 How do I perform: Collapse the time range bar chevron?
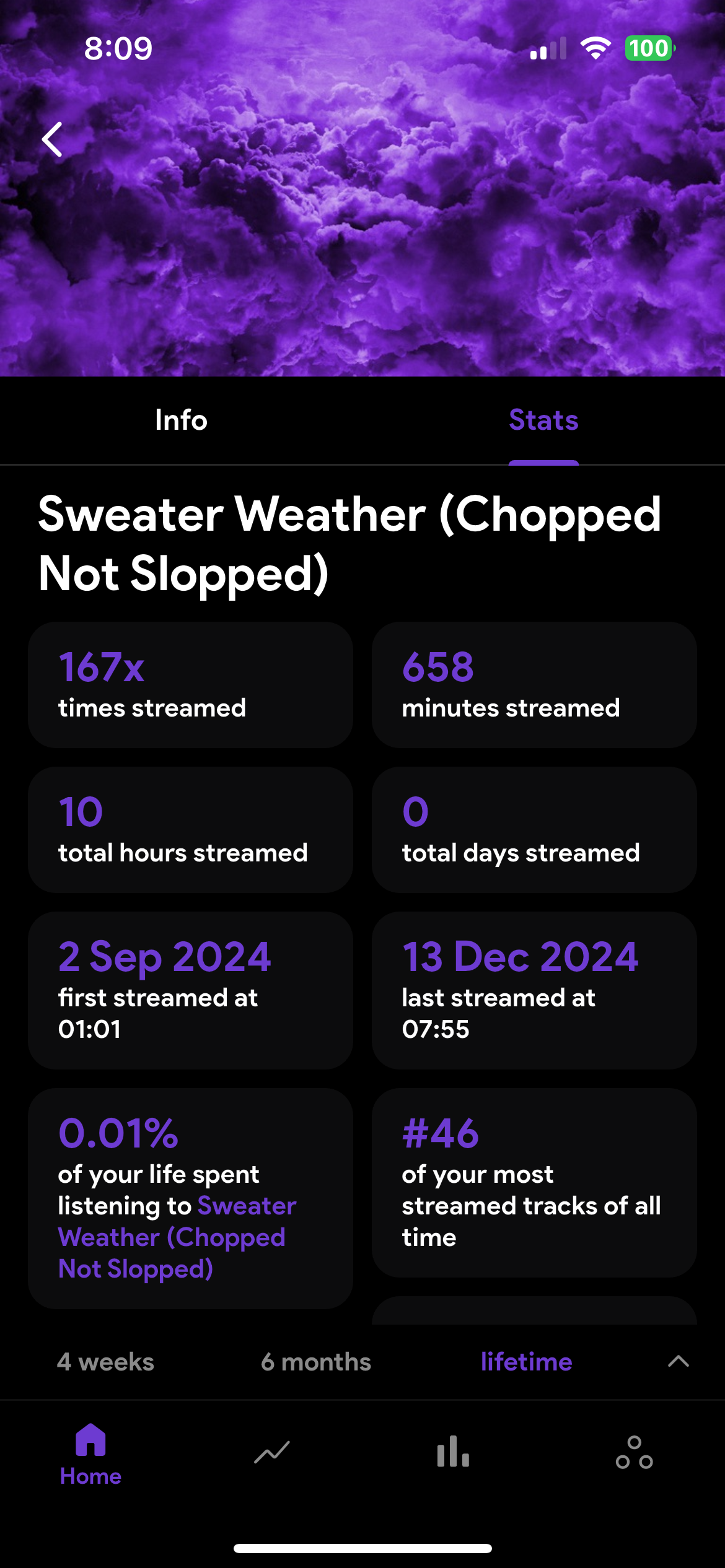[x=679, y=1361]
